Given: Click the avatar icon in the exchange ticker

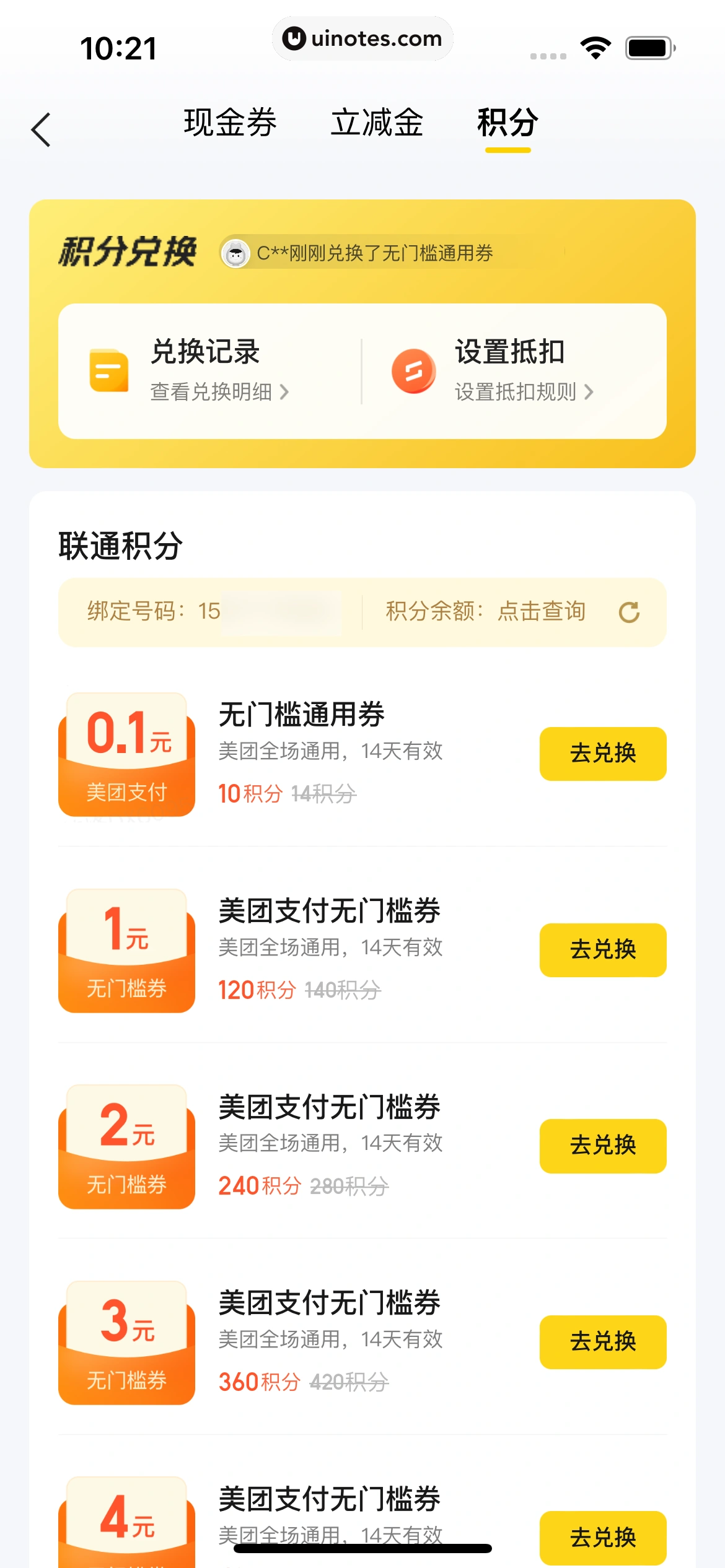Looking at the screenshot, I should point(235,254).
